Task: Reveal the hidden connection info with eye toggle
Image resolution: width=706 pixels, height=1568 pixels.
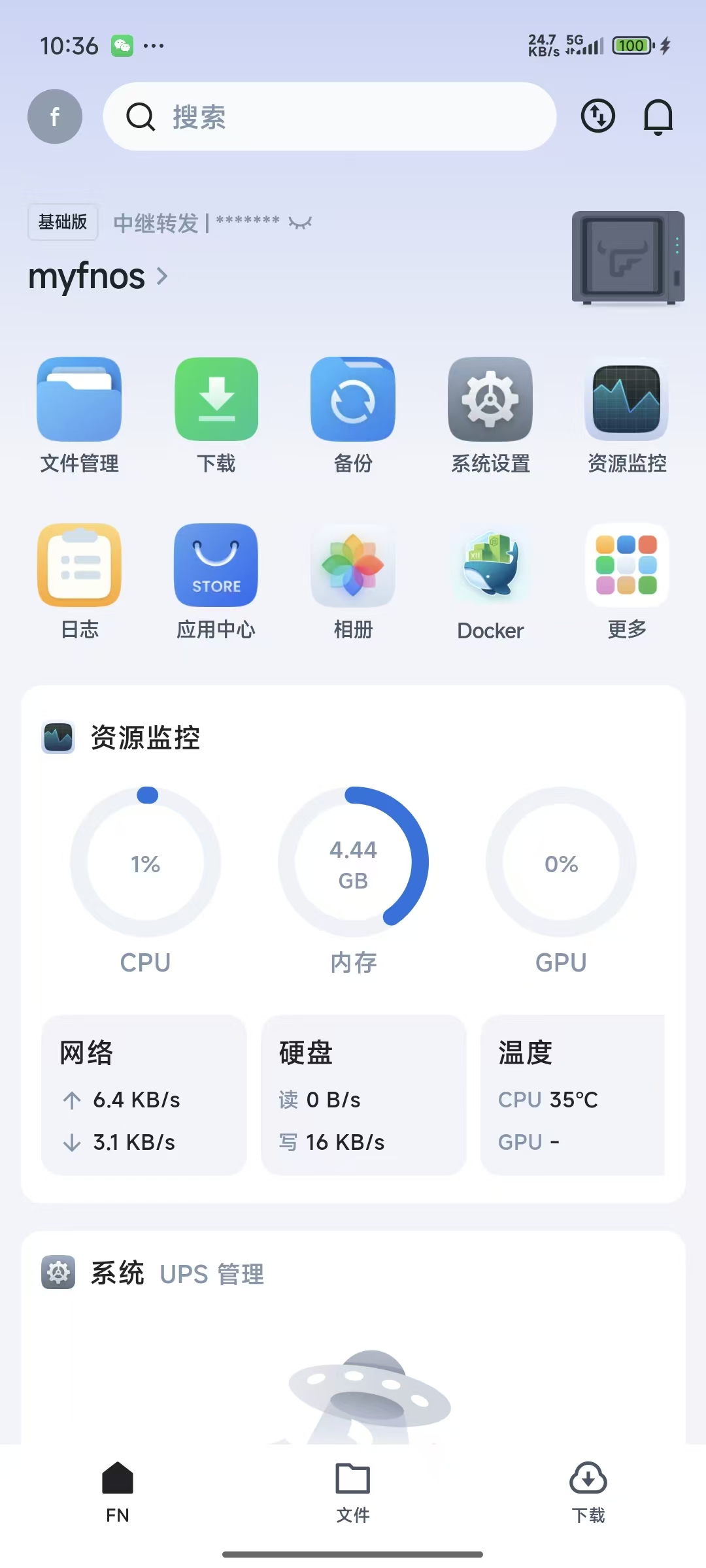Action: 300,223
